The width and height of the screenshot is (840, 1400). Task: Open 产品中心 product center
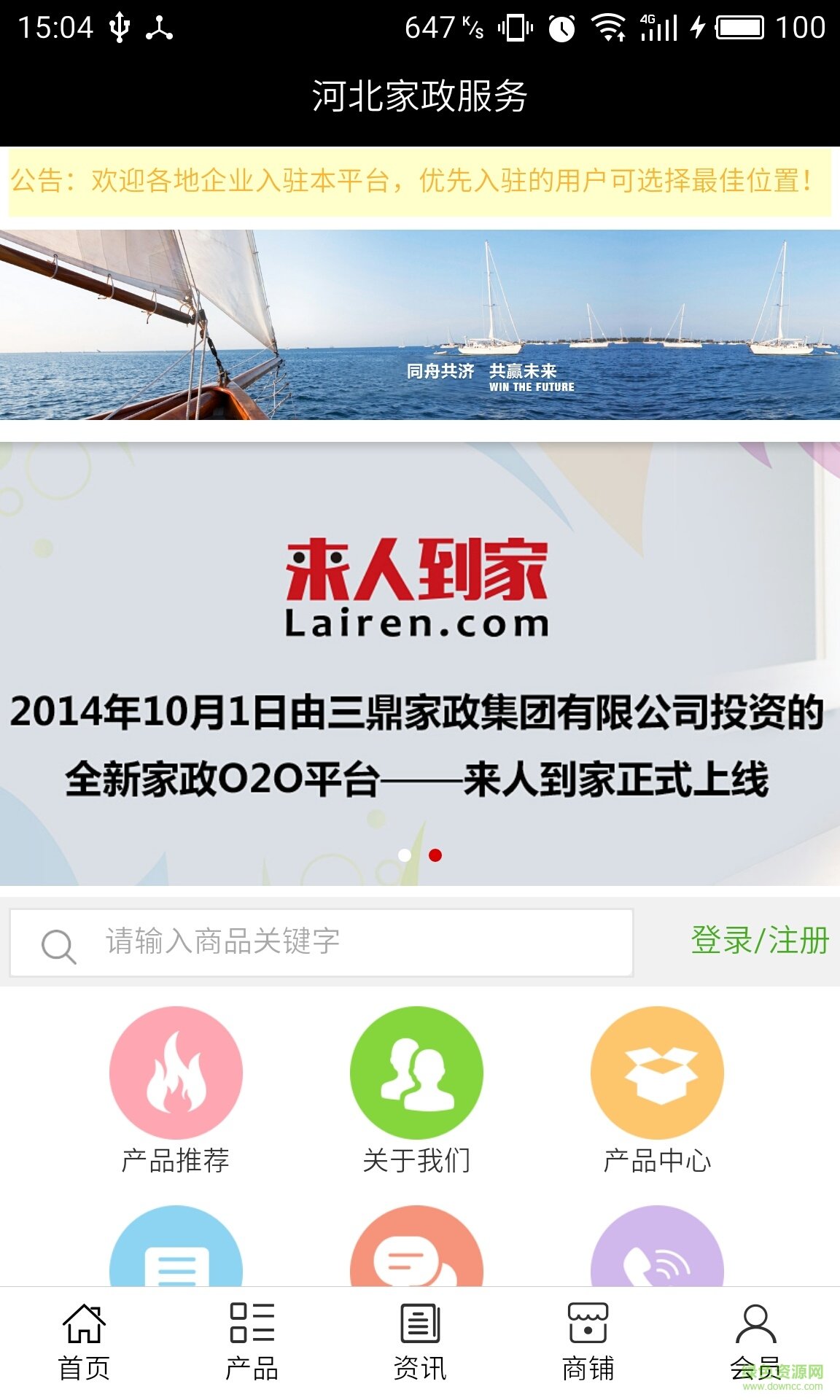click(x=657, y=1074)
